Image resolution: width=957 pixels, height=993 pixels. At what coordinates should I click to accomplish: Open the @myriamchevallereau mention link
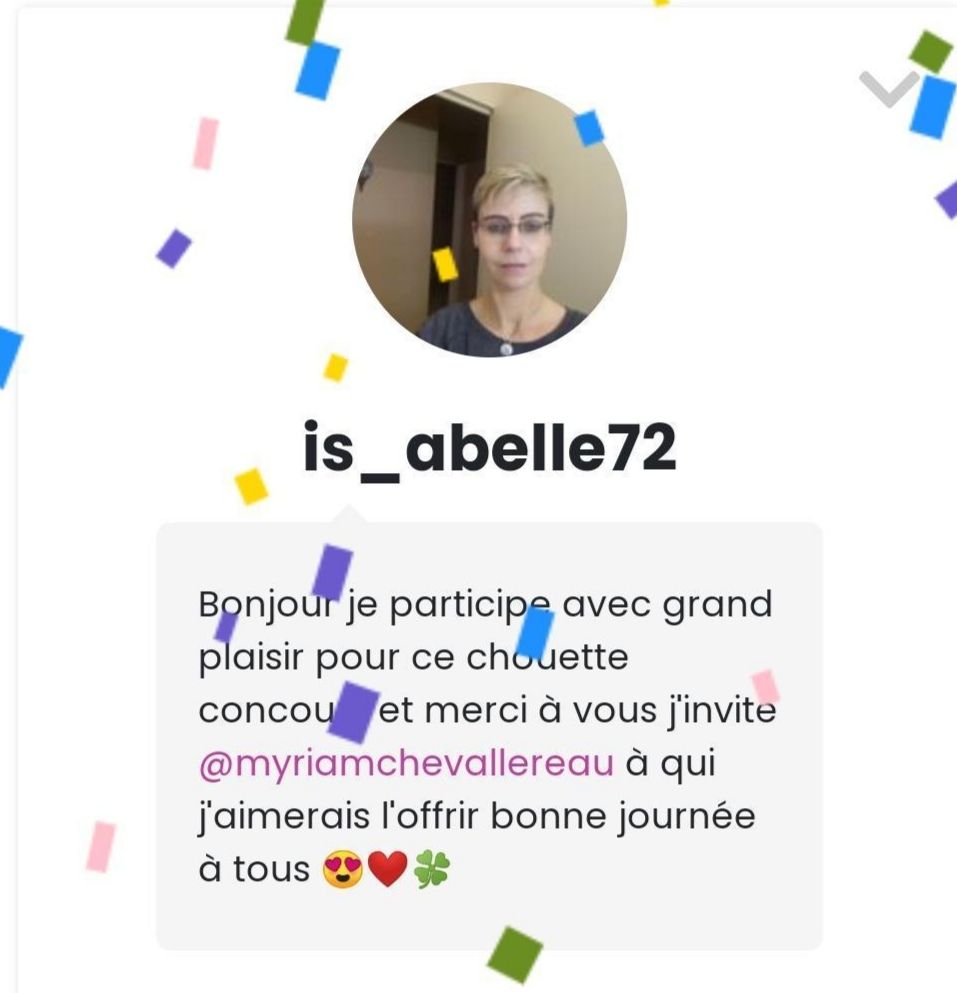(x=406, y=764)
